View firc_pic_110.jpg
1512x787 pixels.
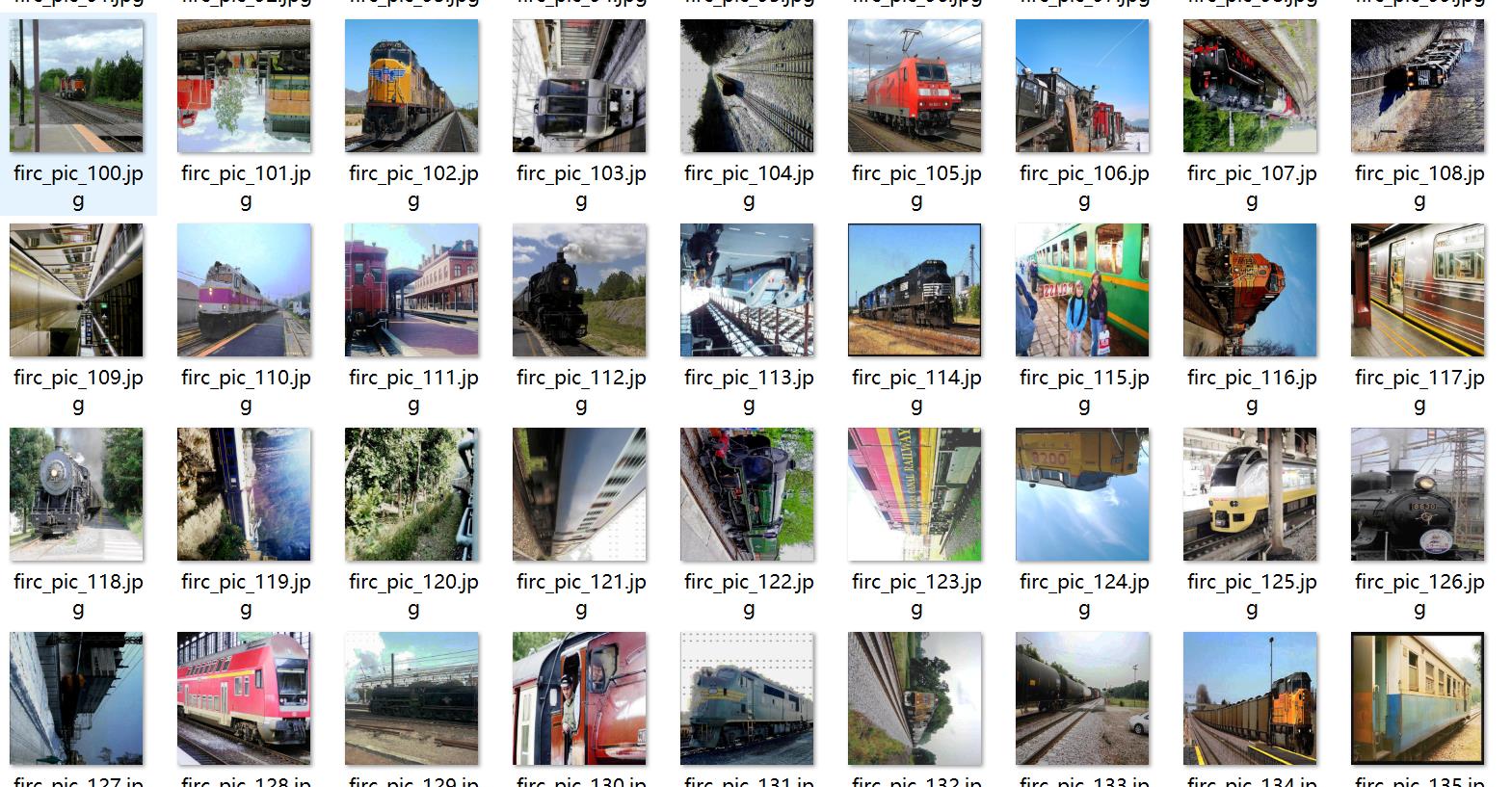point(244,291)
